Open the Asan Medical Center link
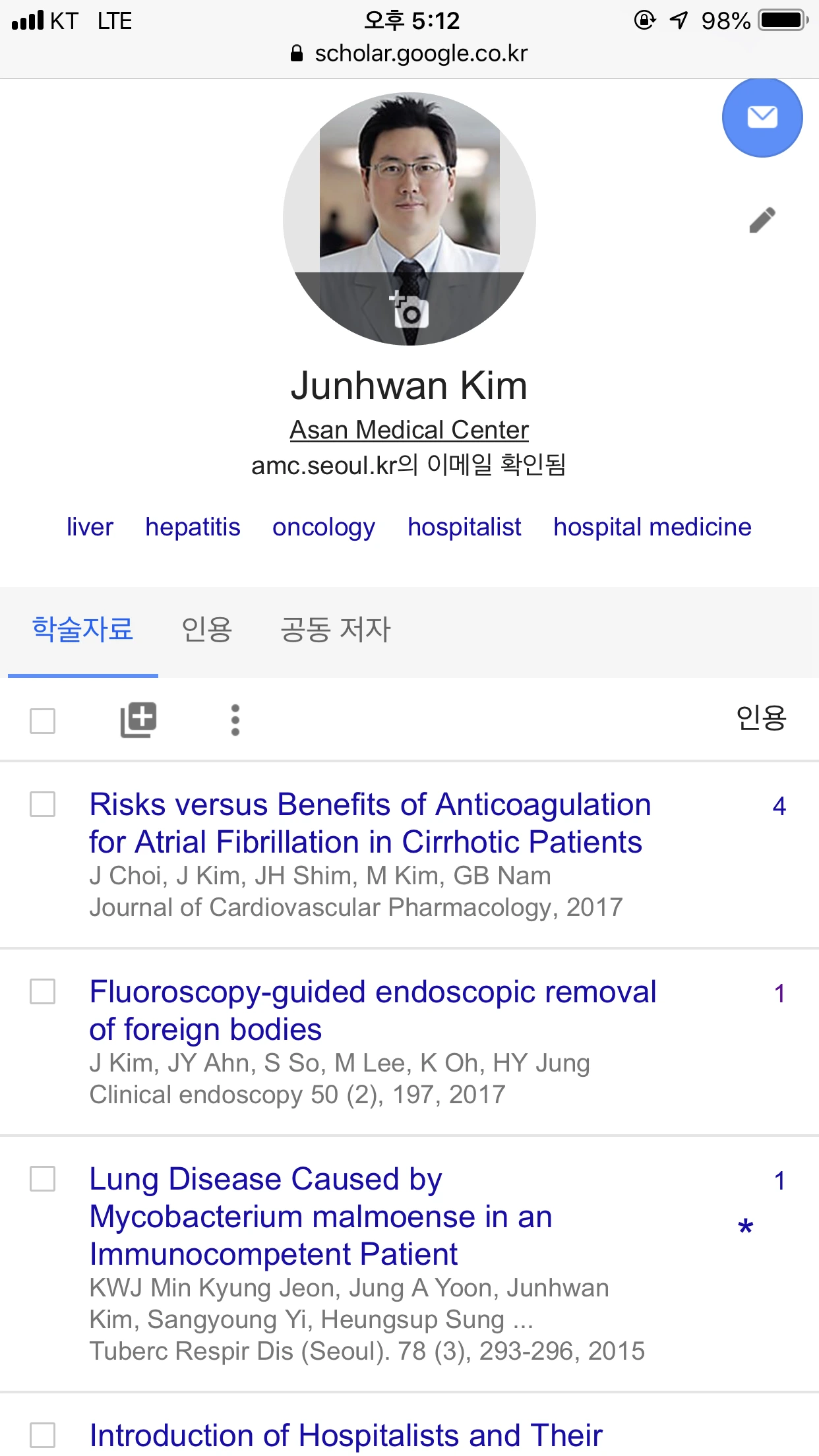The width and height of the screenshot is (819, 1456). [409, 430]
